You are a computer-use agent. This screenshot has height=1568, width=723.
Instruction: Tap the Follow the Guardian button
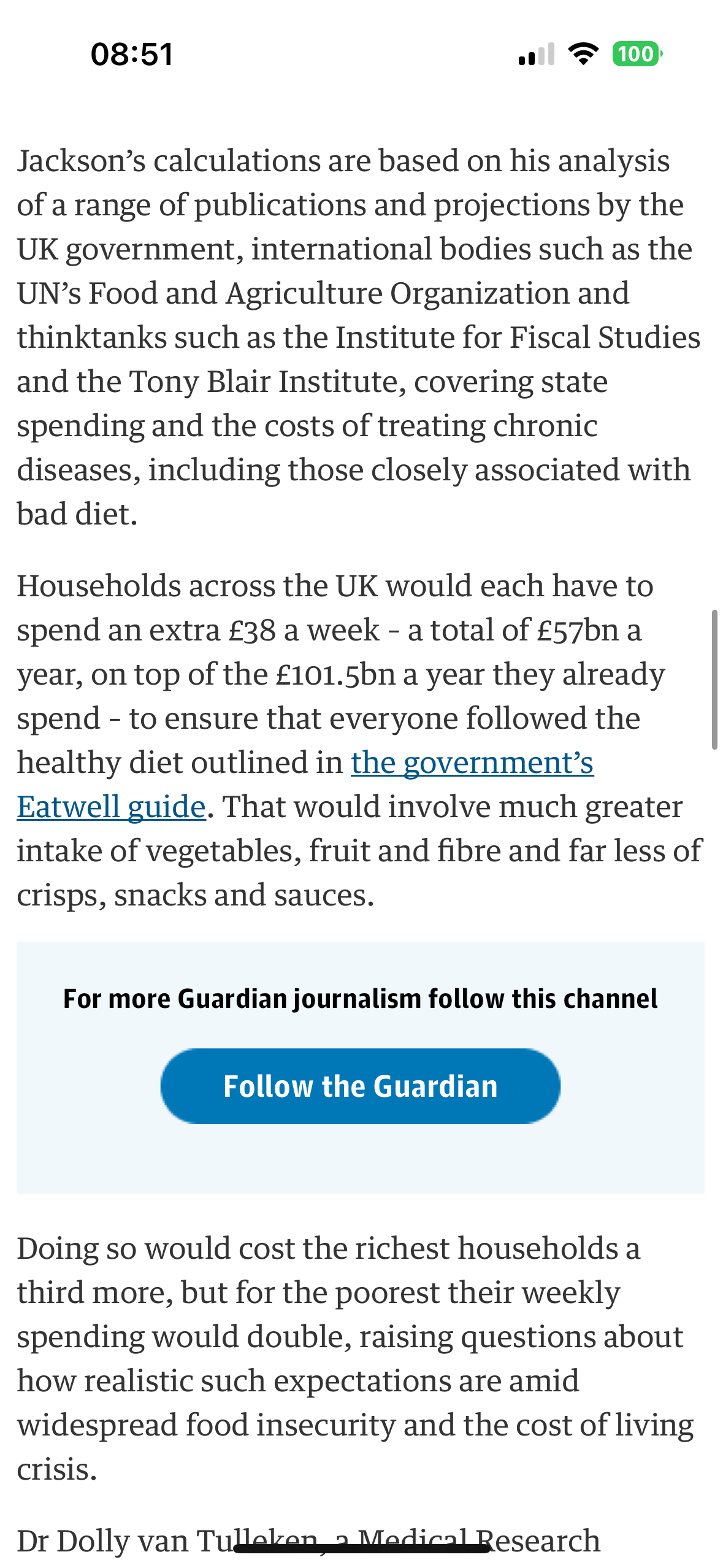361,1086
